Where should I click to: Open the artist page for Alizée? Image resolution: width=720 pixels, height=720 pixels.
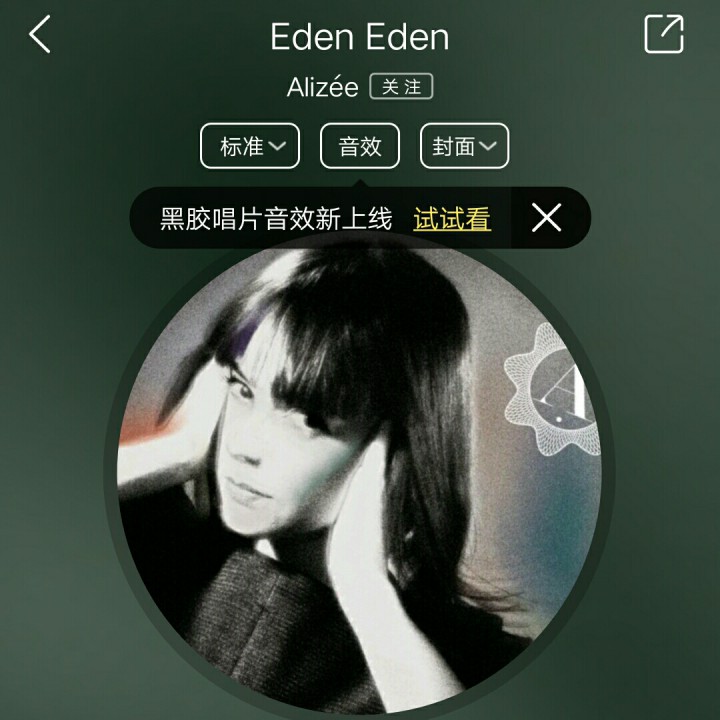[x=322, y=87]
